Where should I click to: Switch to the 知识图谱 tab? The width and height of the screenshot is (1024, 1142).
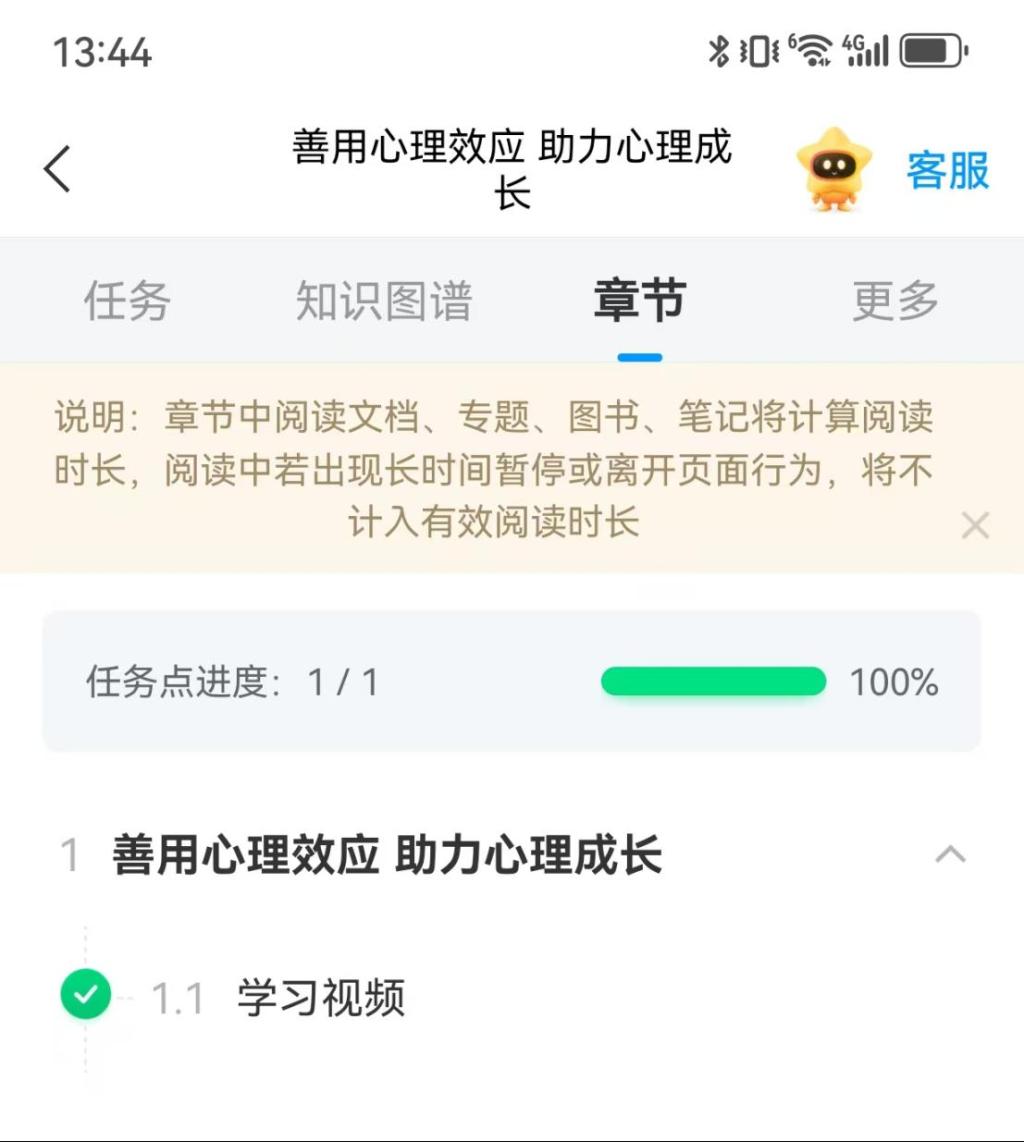pyautogui.click(x=383, y=300)
